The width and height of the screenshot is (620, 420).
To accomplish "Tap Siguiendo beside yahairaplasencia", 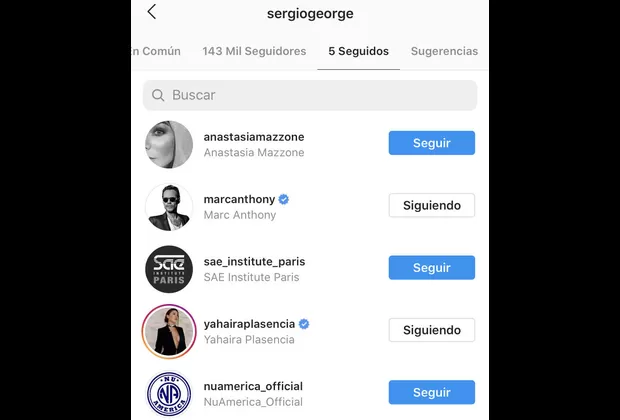I will click(x=431, y=330).
